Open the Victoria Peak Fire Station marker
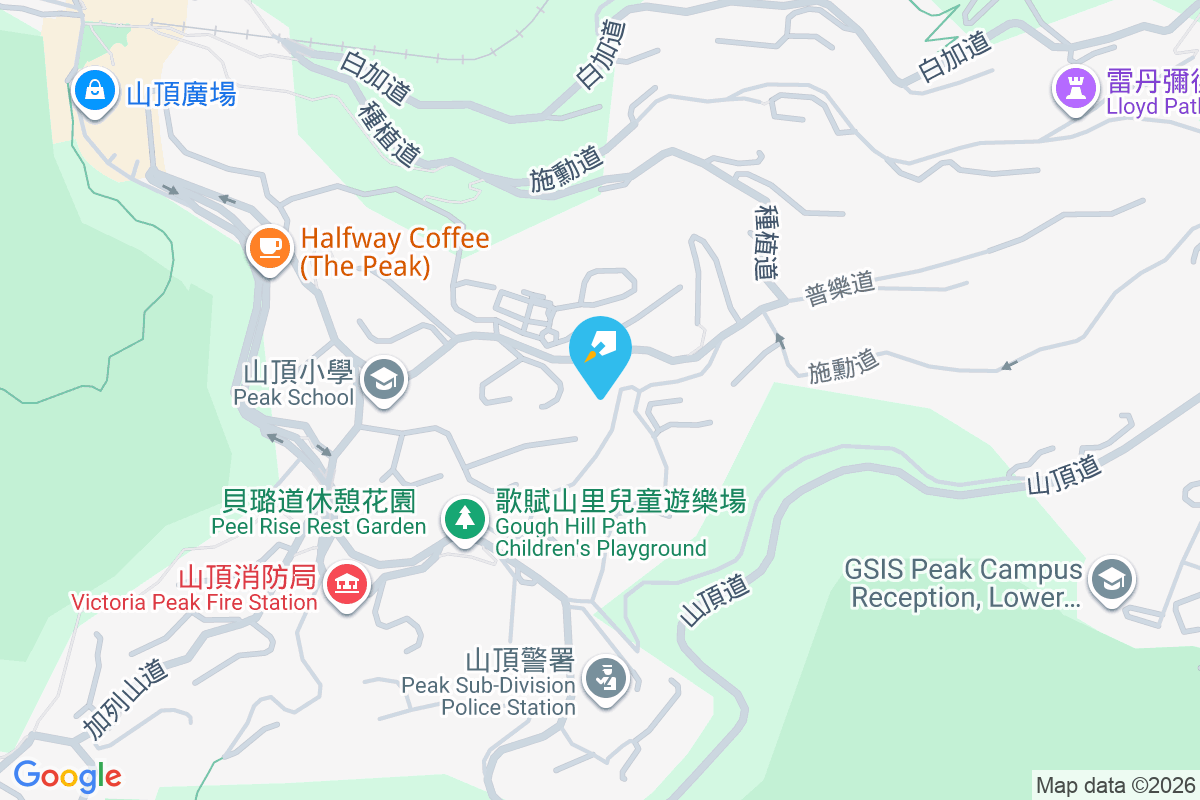Image resolution: width=1200 pixels, height=800 pixels. coord(347,583)
